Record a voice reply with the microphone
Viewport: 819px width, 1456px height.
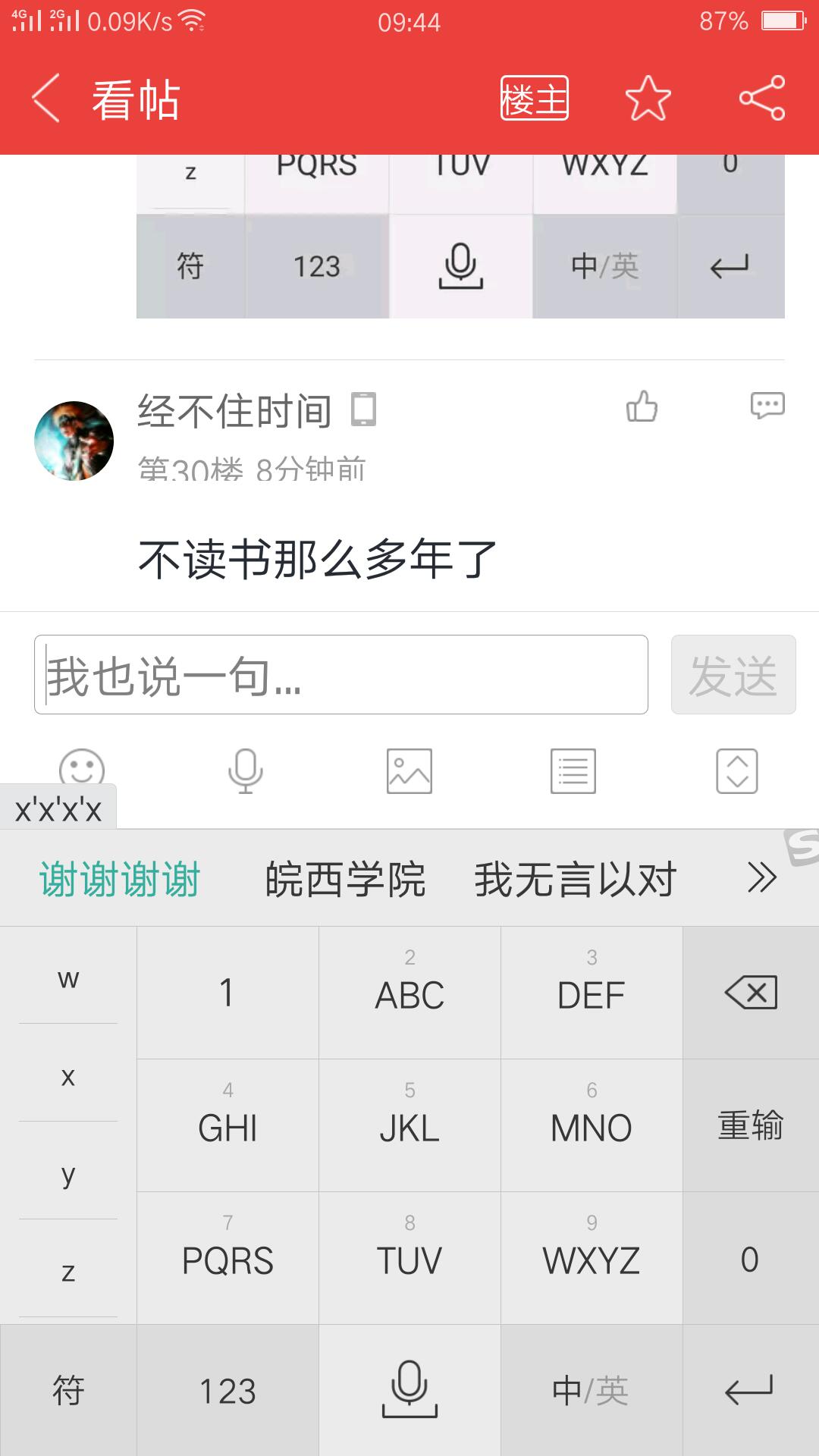tap(246, 771)
